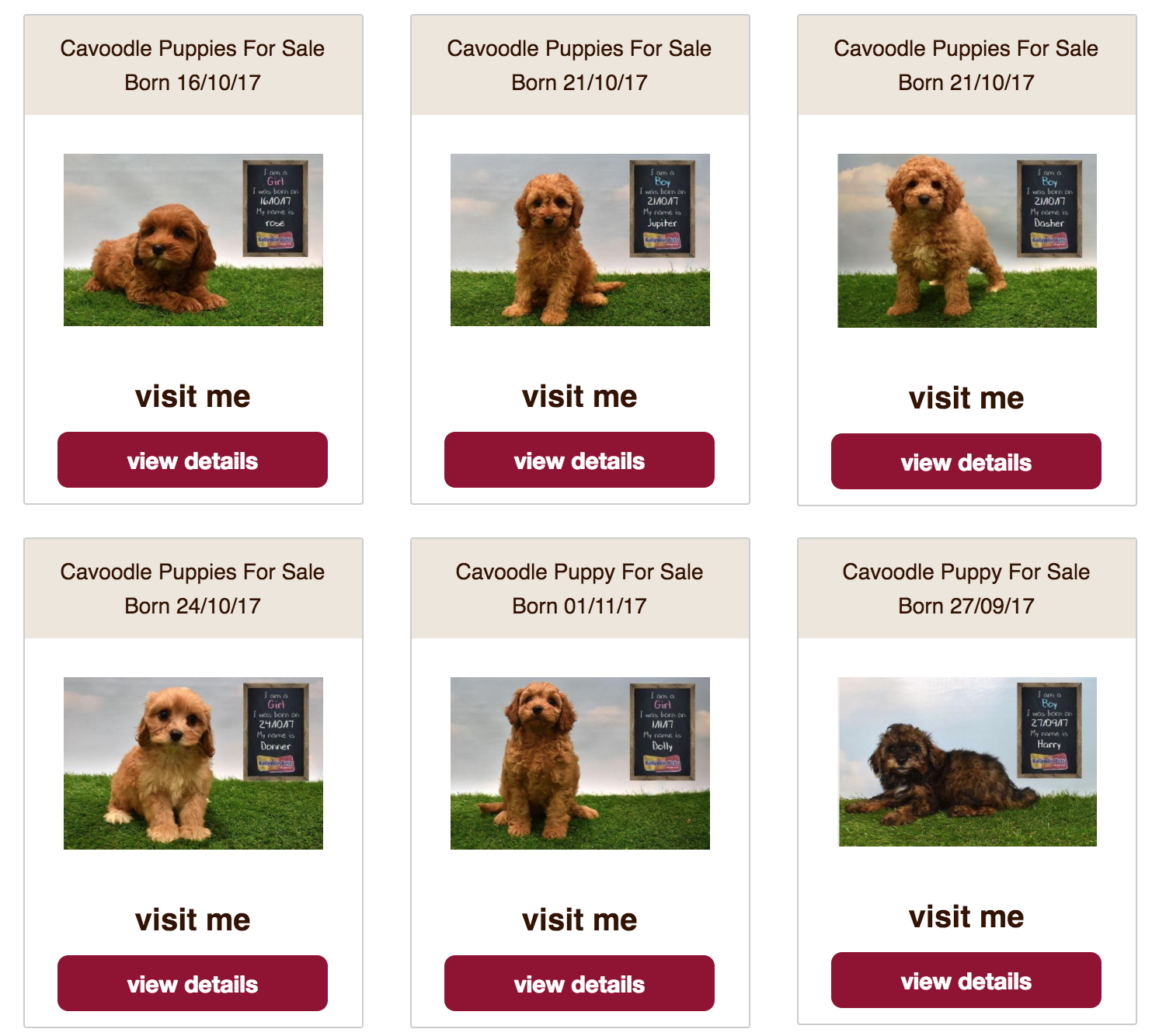This screenshot has height=1036, width=1159.
Task: Select Dolly's puppy photo born 01/11/17
Action: (x=579, y=763)
